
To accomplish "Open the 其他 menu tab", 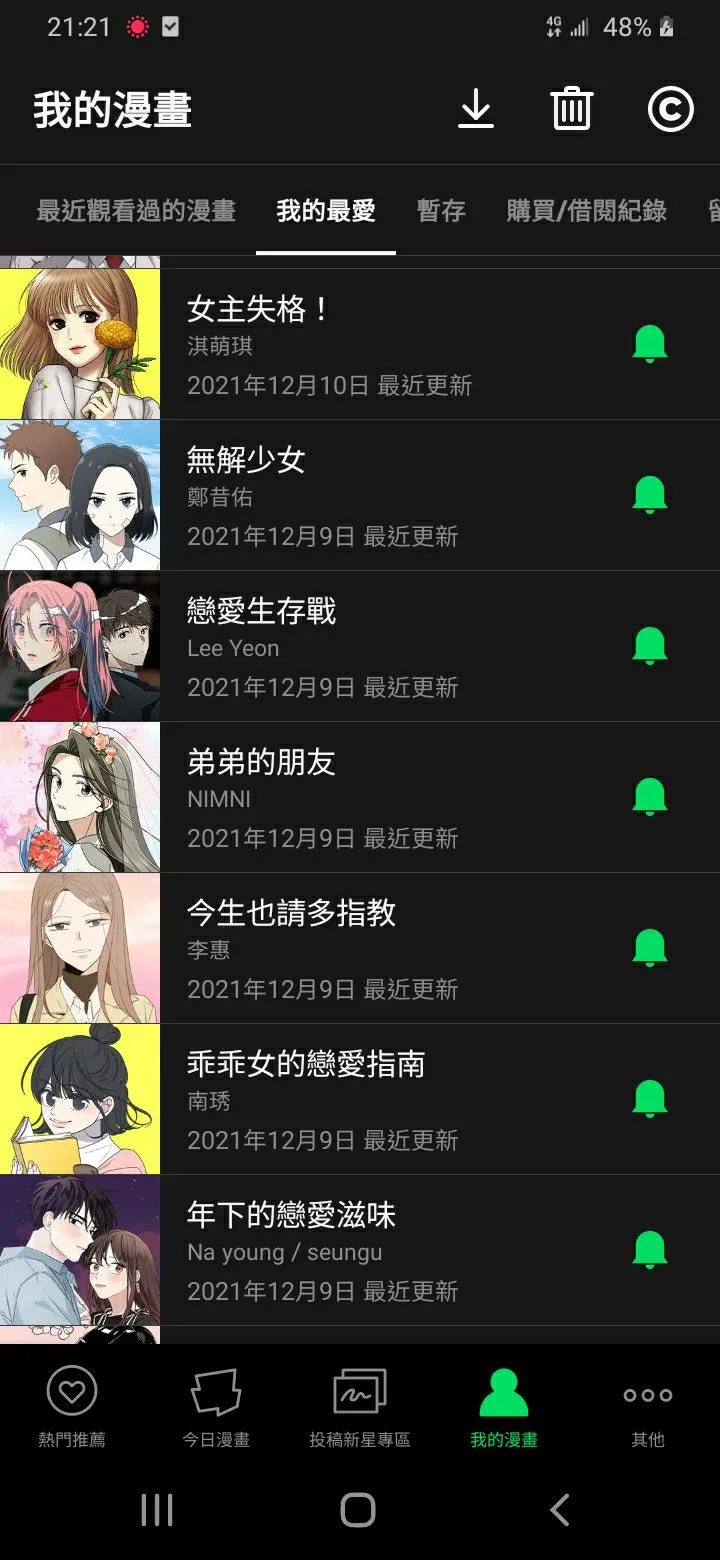I will coord(648,1408).
